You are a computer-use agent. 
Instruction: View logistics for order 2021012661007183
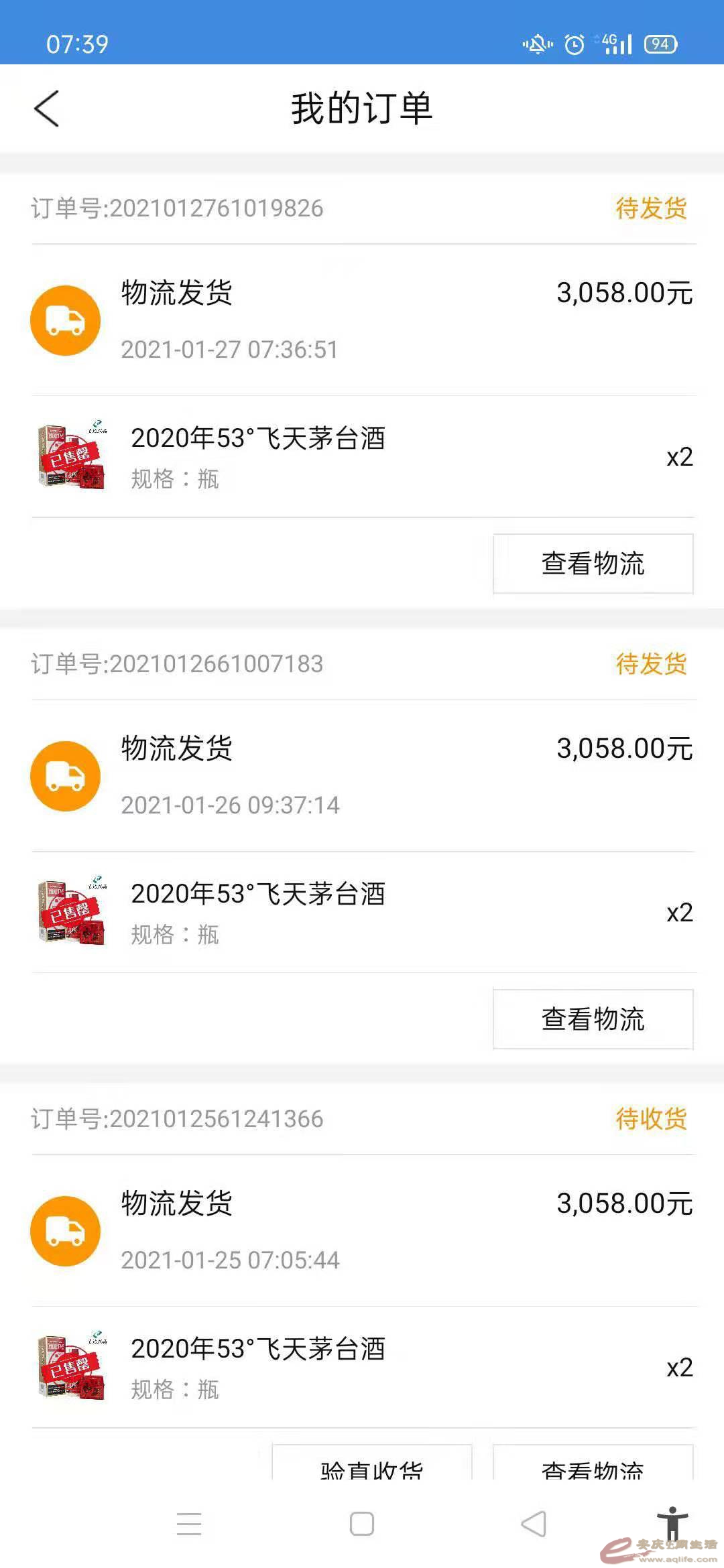(593, 1019)
